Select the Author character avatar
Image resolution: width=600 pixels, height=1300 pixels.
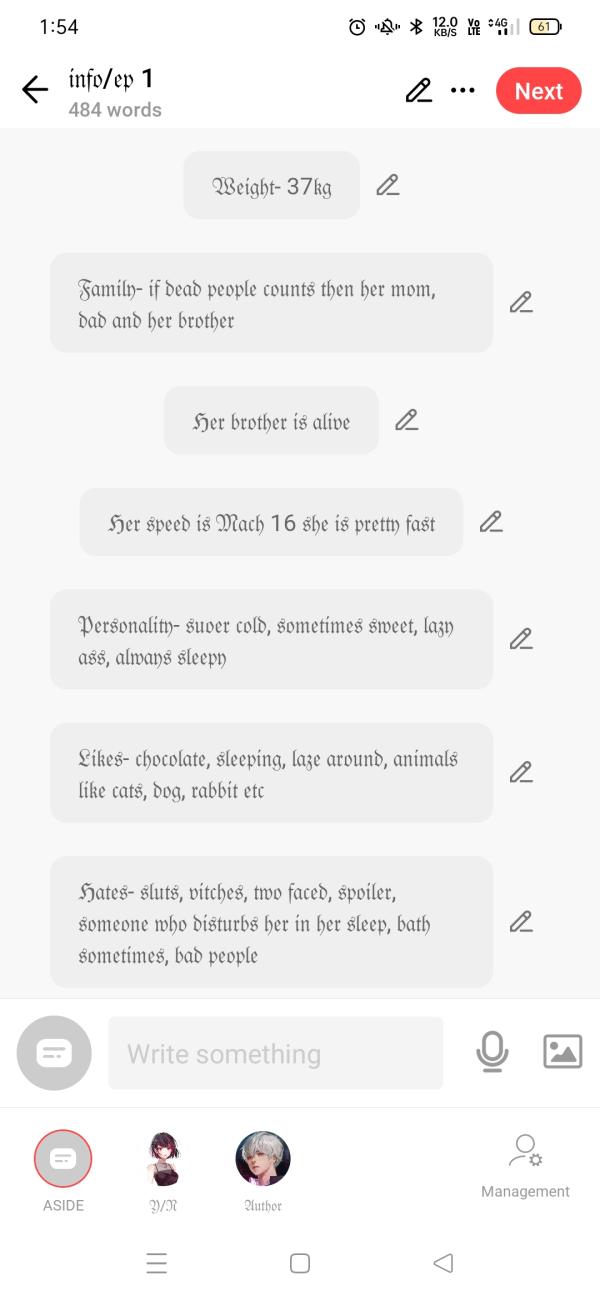[263, 1171]
